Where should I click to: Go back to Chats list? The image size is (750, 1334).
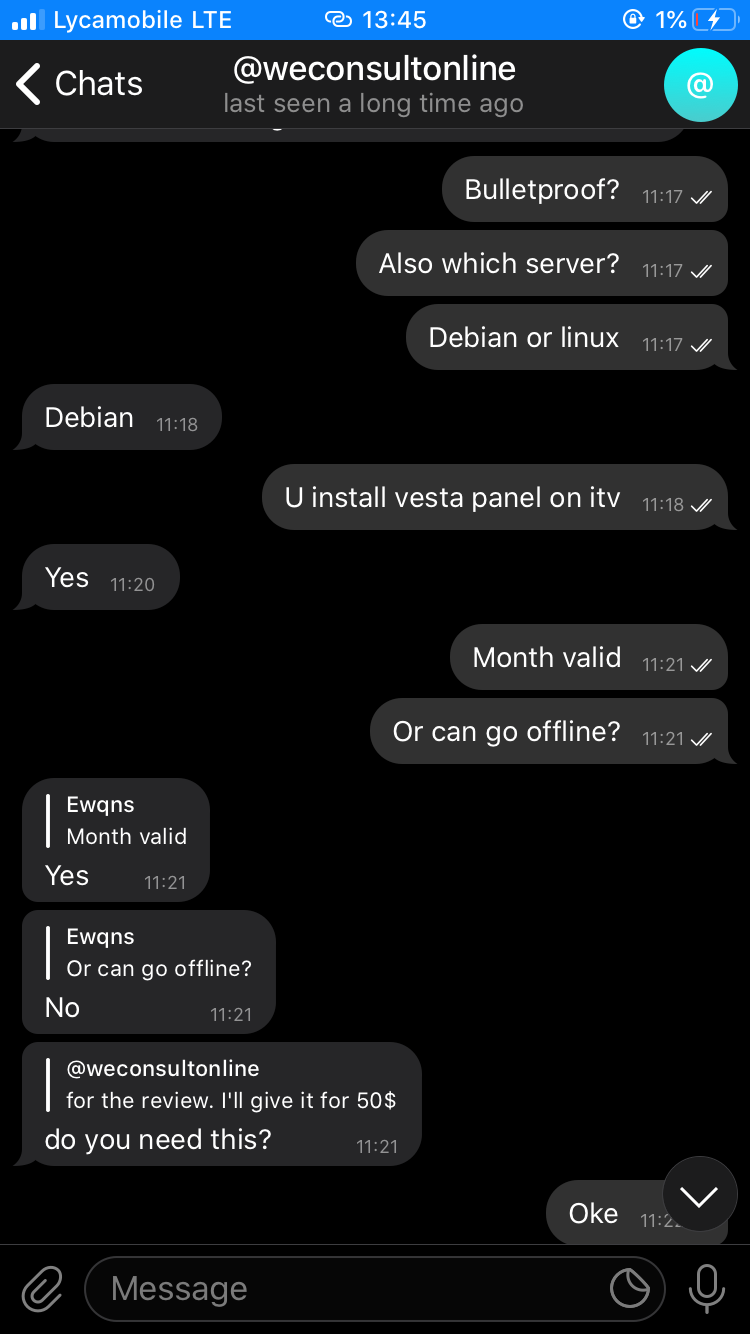click(x=80, y=84)
